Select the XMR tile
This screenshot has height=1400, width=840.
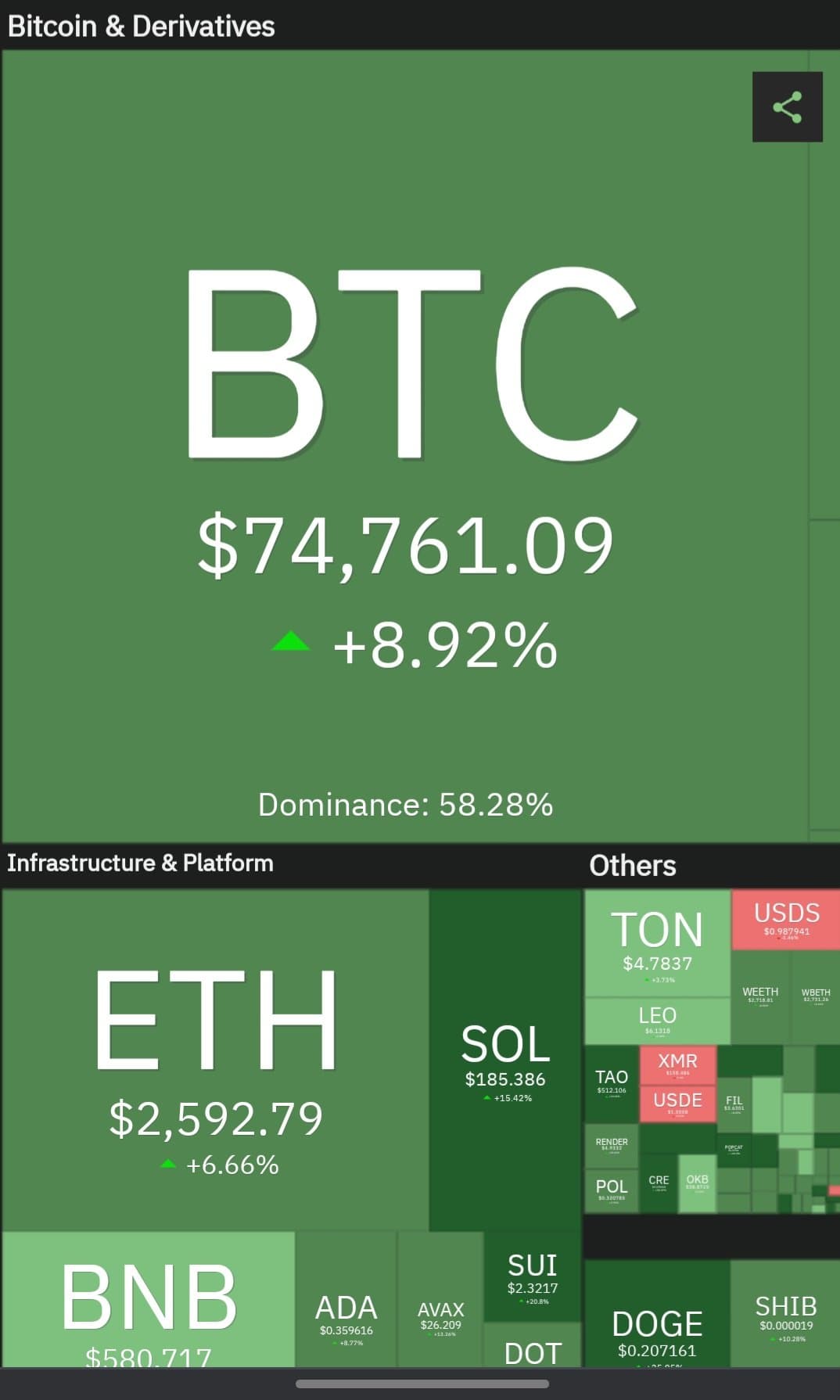(x=677, y=1064)
